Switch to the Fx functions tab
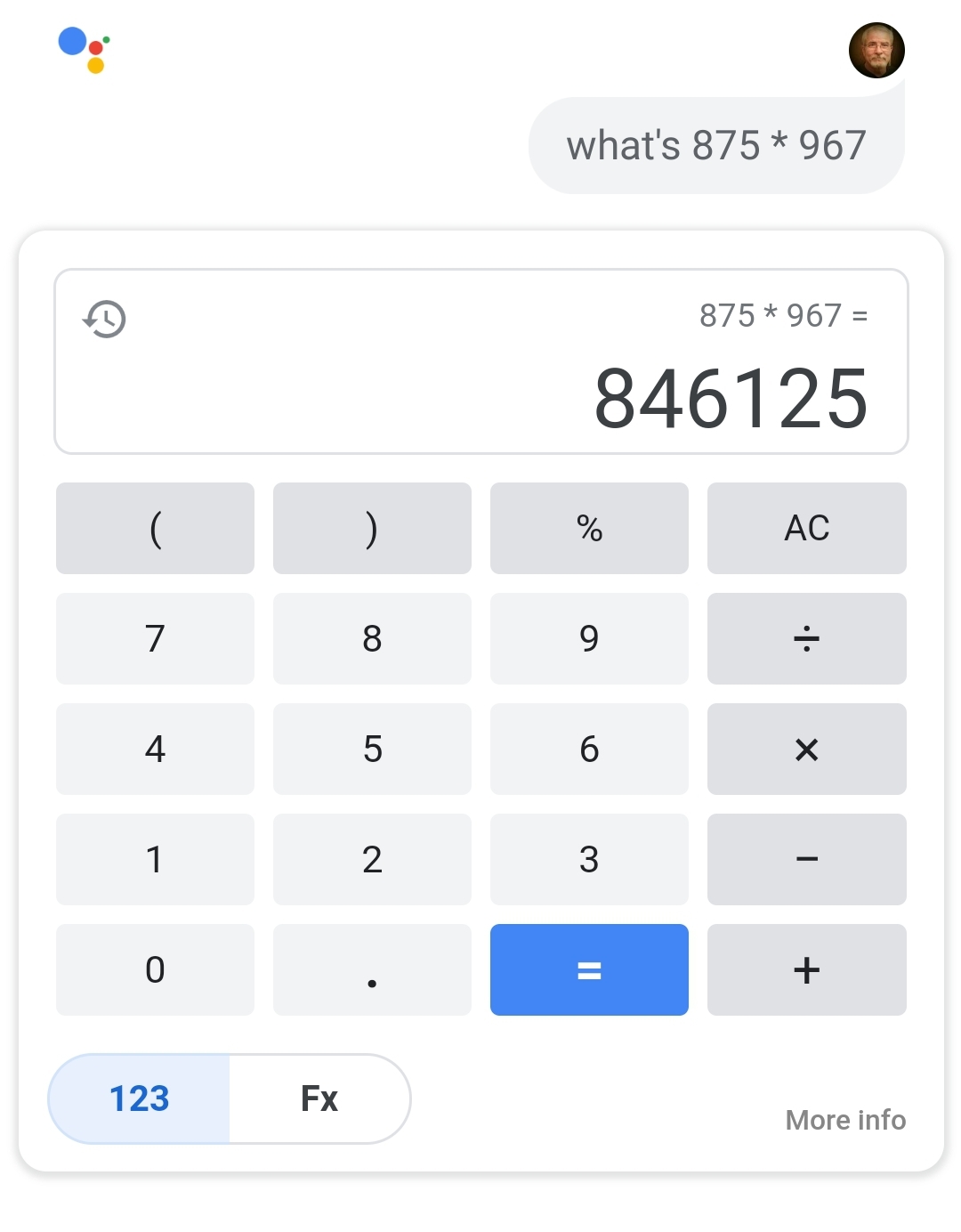The image size is (961, 1232). [x=319, y=1098]
